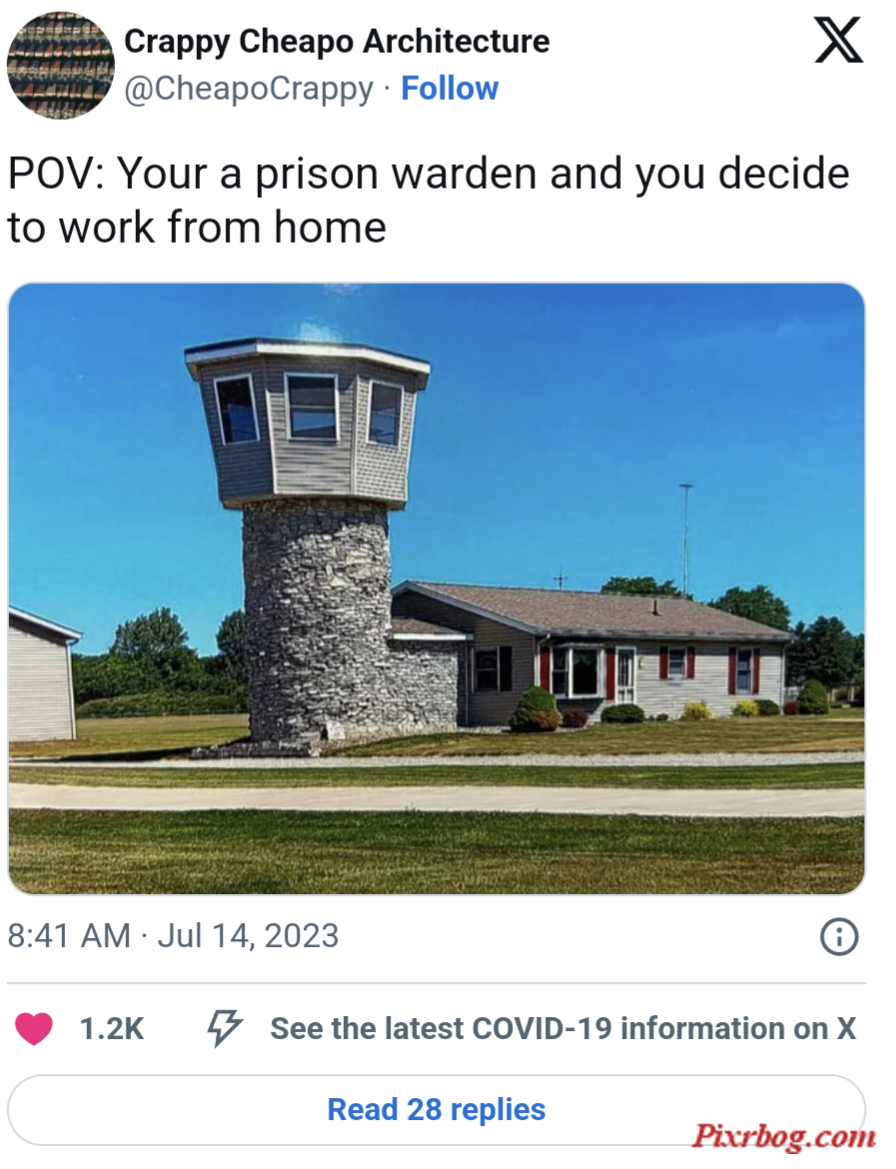Open the Crappy Cheapo Architecture account name

click(x=337, y=42)
